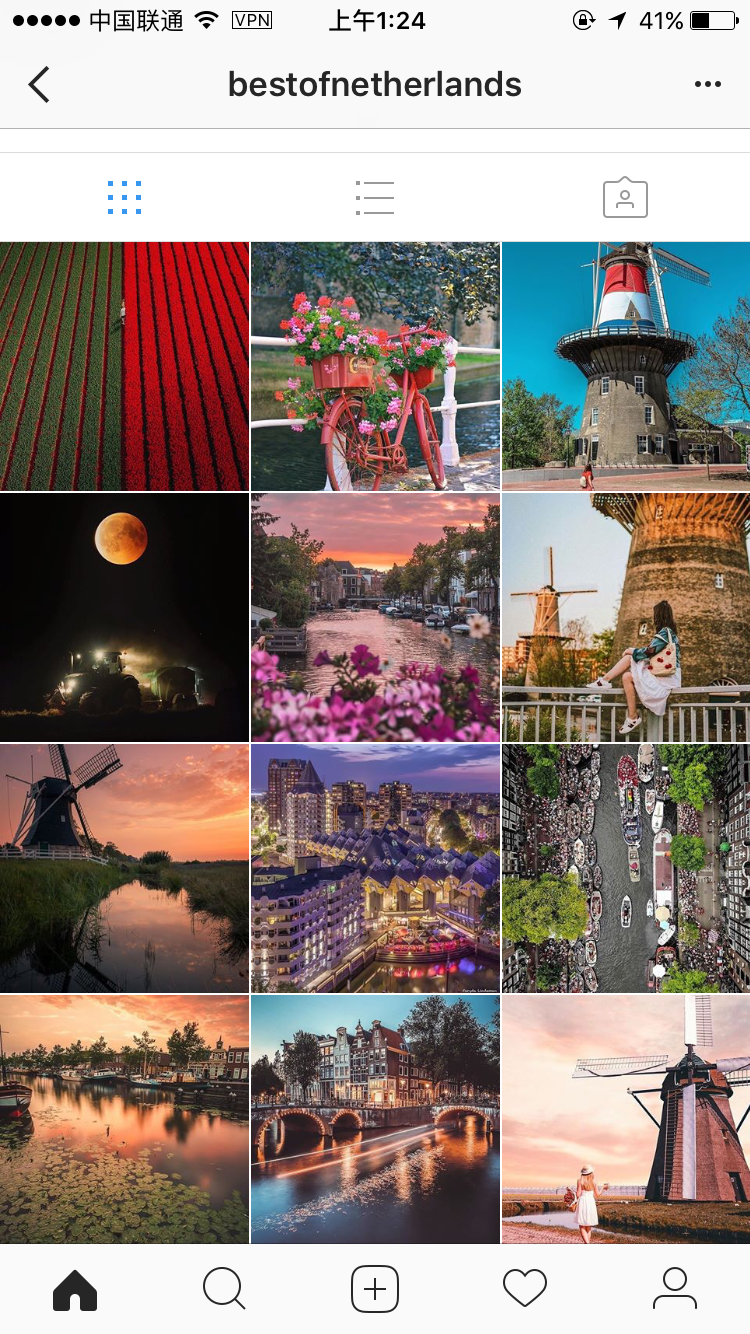
Task: Open the aerial canal boats photo
Action: coord(626,868)
